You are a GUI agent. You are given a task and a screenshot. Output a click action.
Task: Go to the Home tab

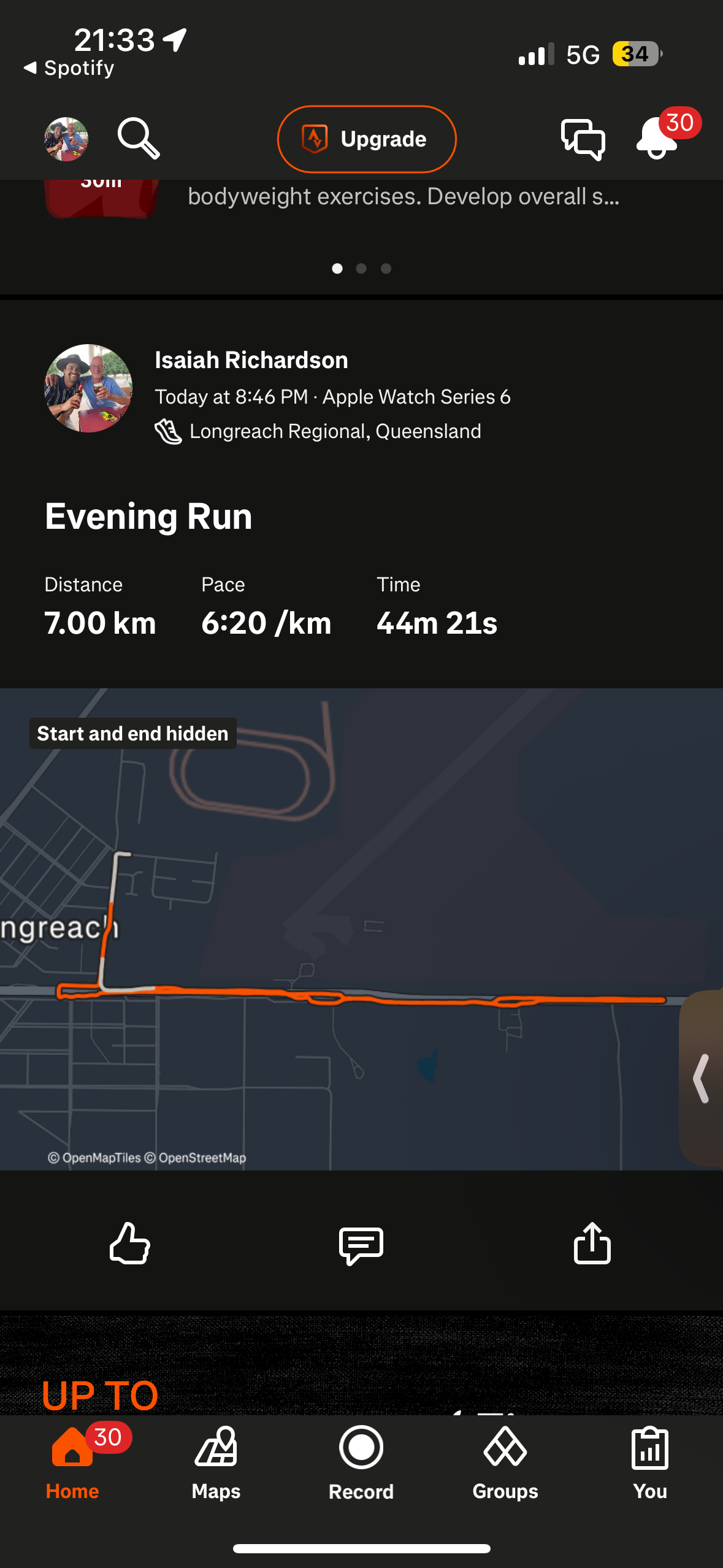click(x=72, y=1462)
